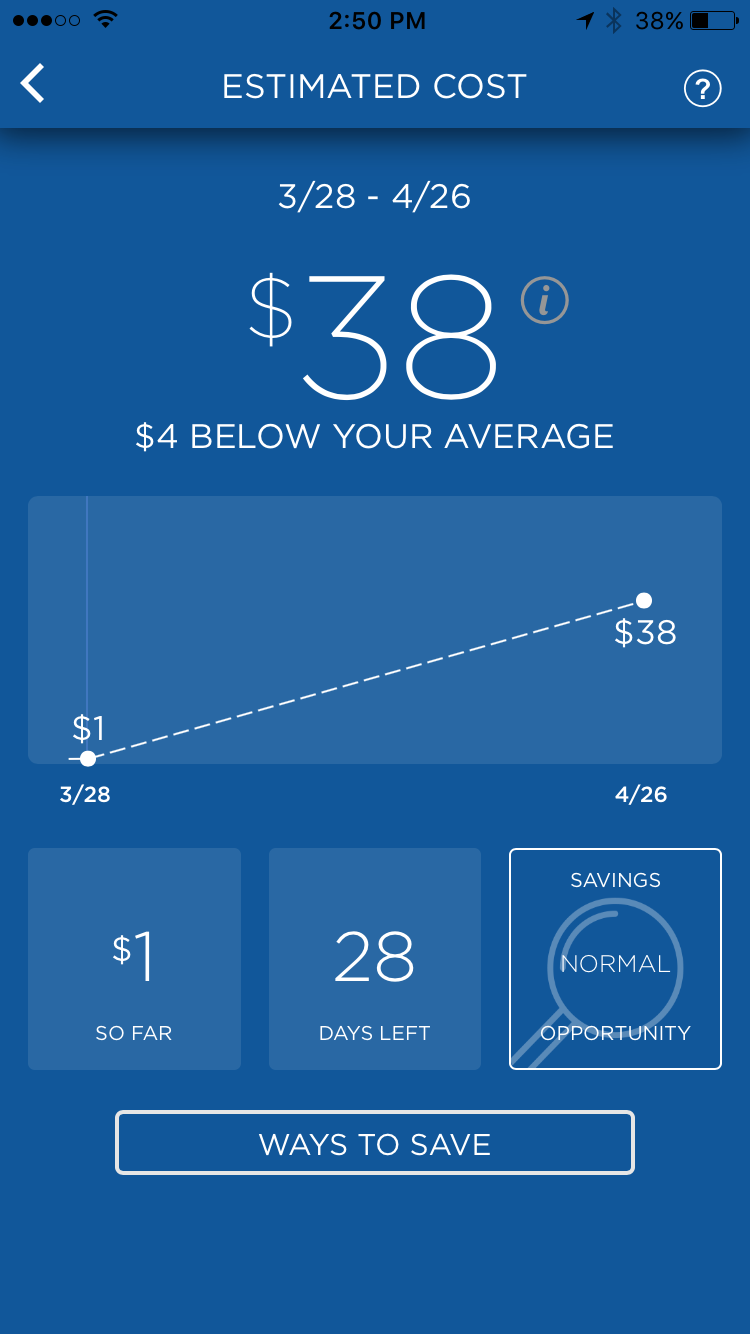Go back using the top-left arrow
750x1334 pixels.
33,84
